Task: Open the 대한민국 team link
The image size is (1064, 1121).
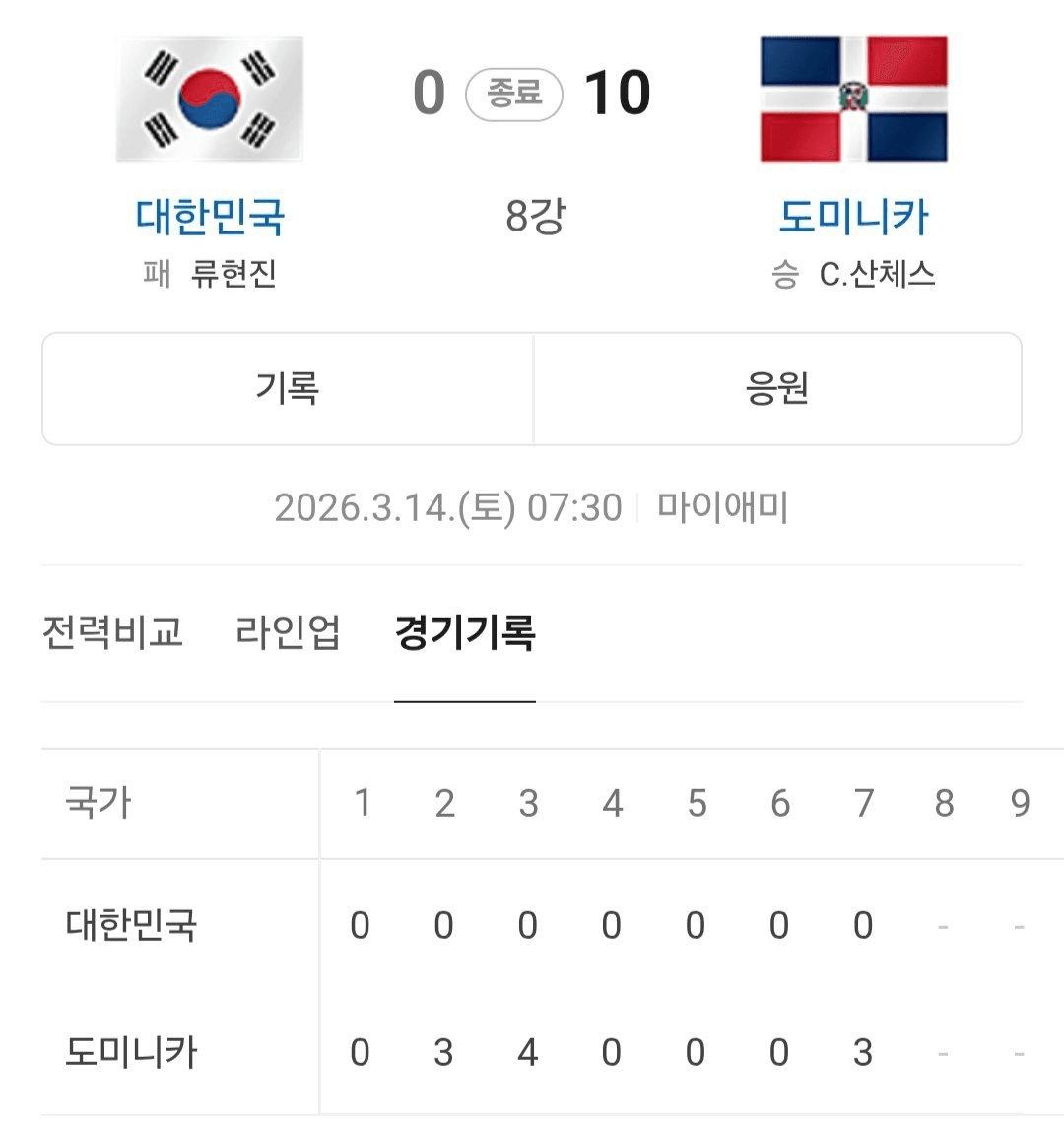Action: (210, 216)
